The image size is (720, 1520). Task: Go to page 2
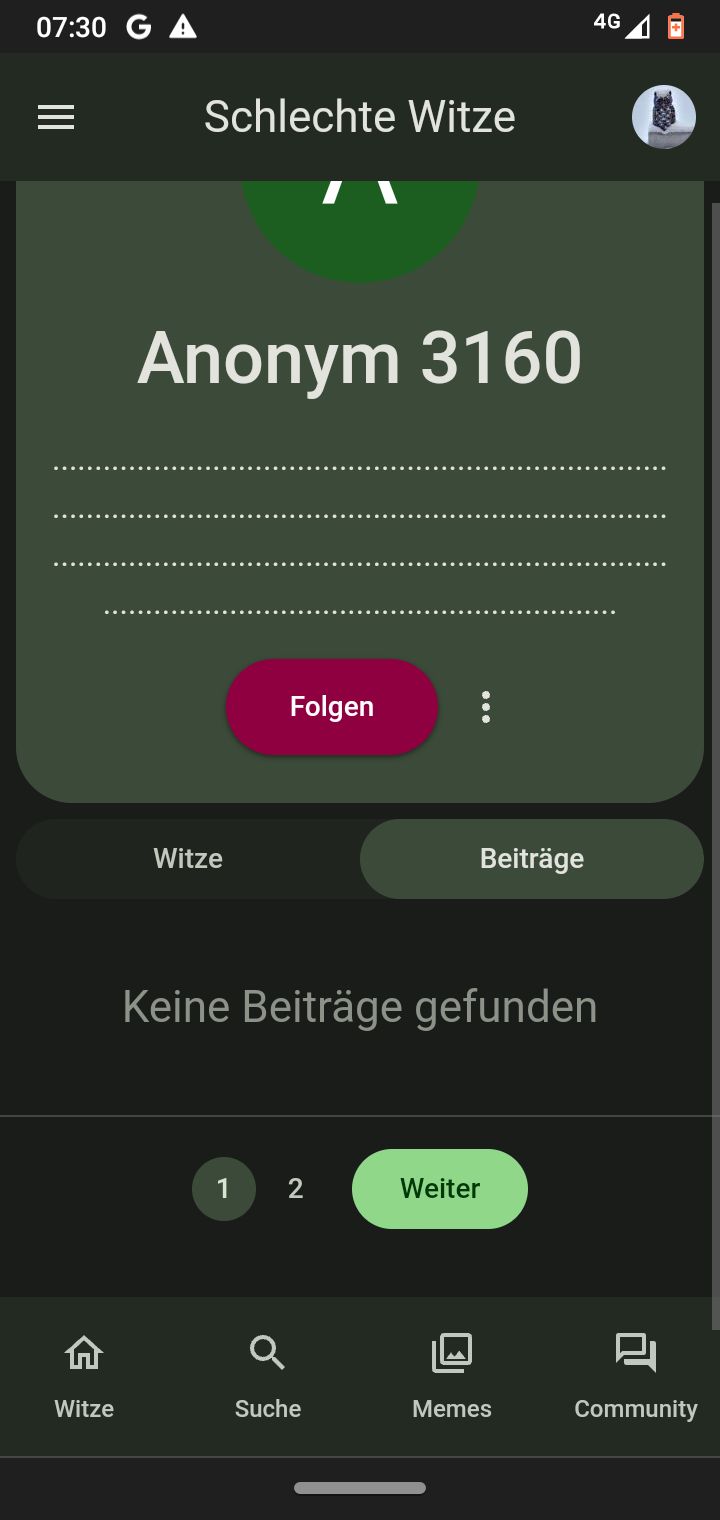point(295,1188)
